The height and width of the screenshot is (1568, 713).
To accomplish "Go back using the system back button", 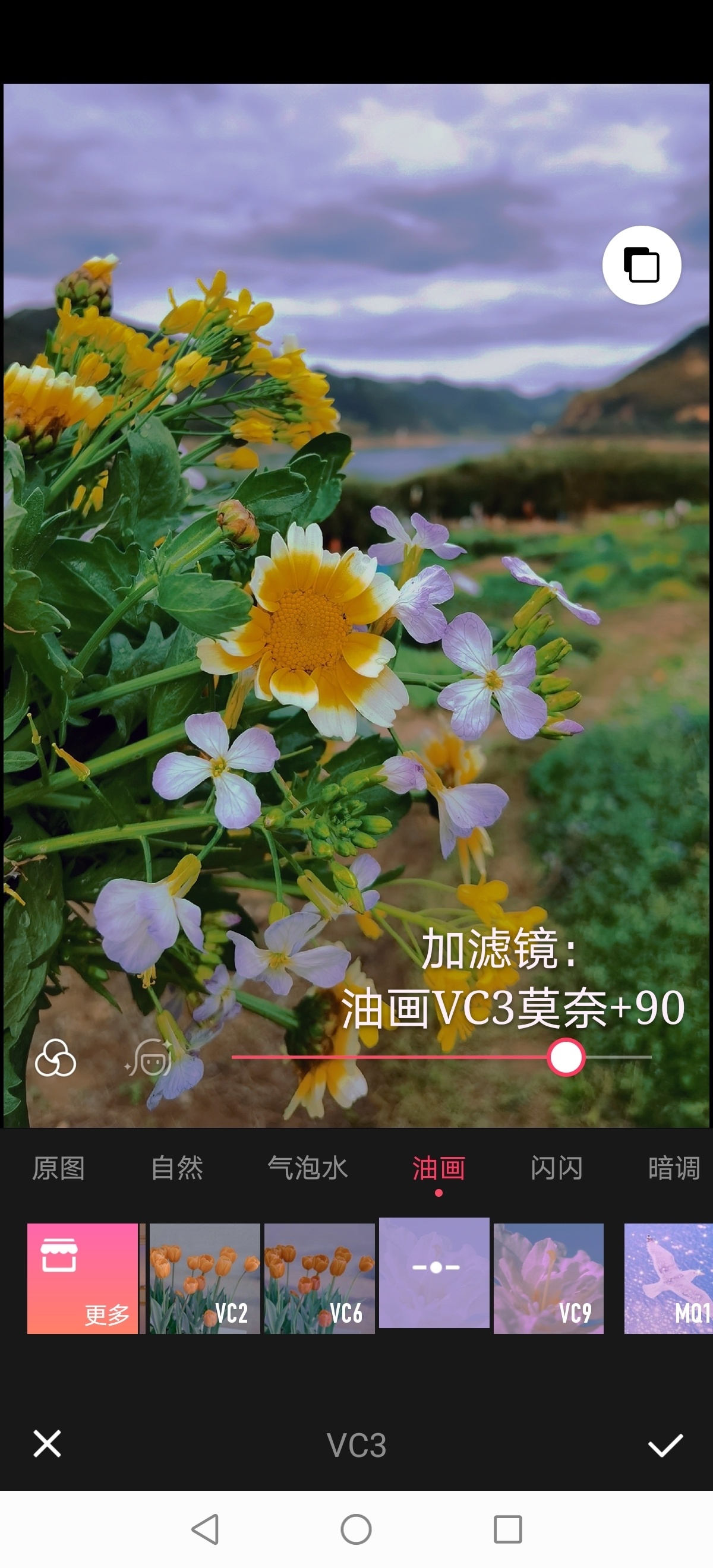I will [x=205, y=1529].
